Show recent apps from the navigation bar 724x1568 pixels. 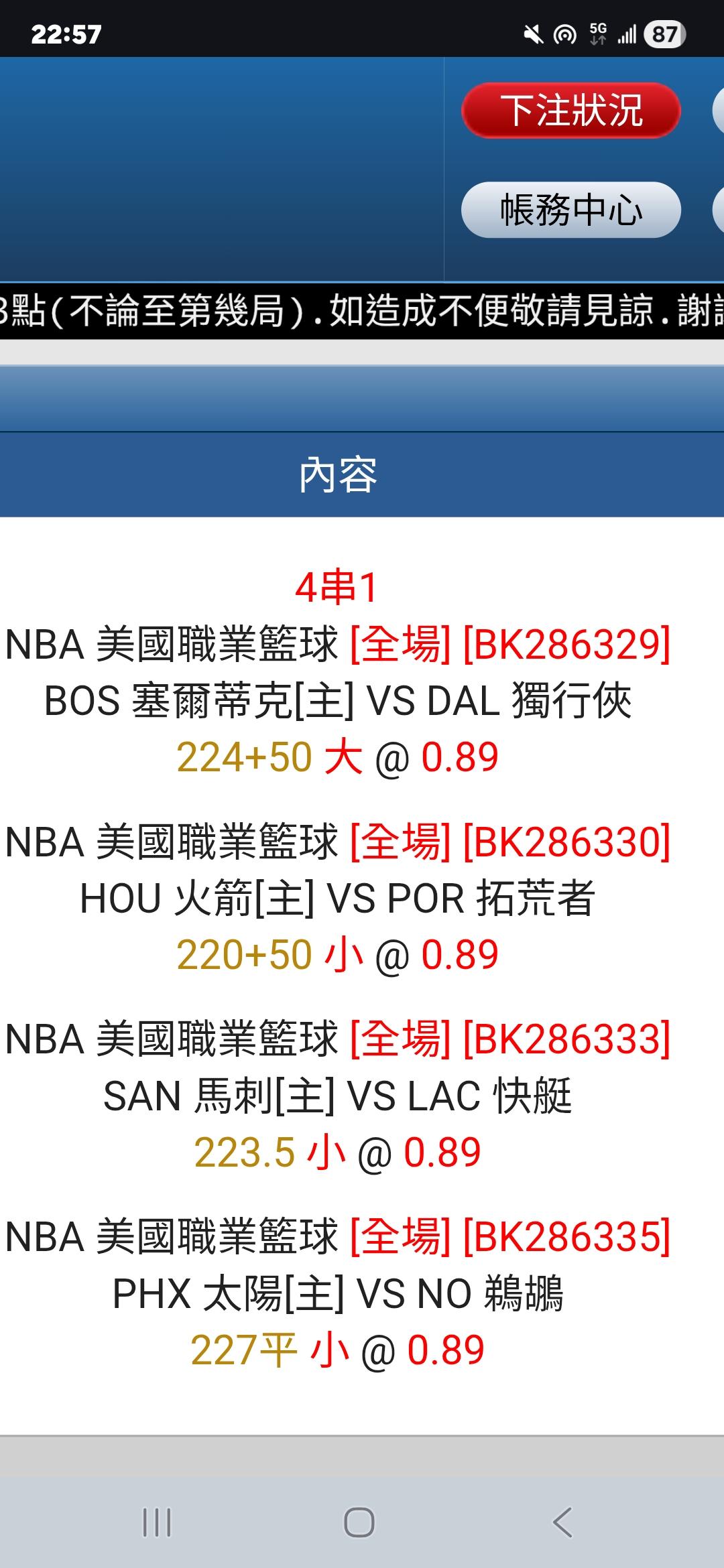click(x=157, y=1522)
